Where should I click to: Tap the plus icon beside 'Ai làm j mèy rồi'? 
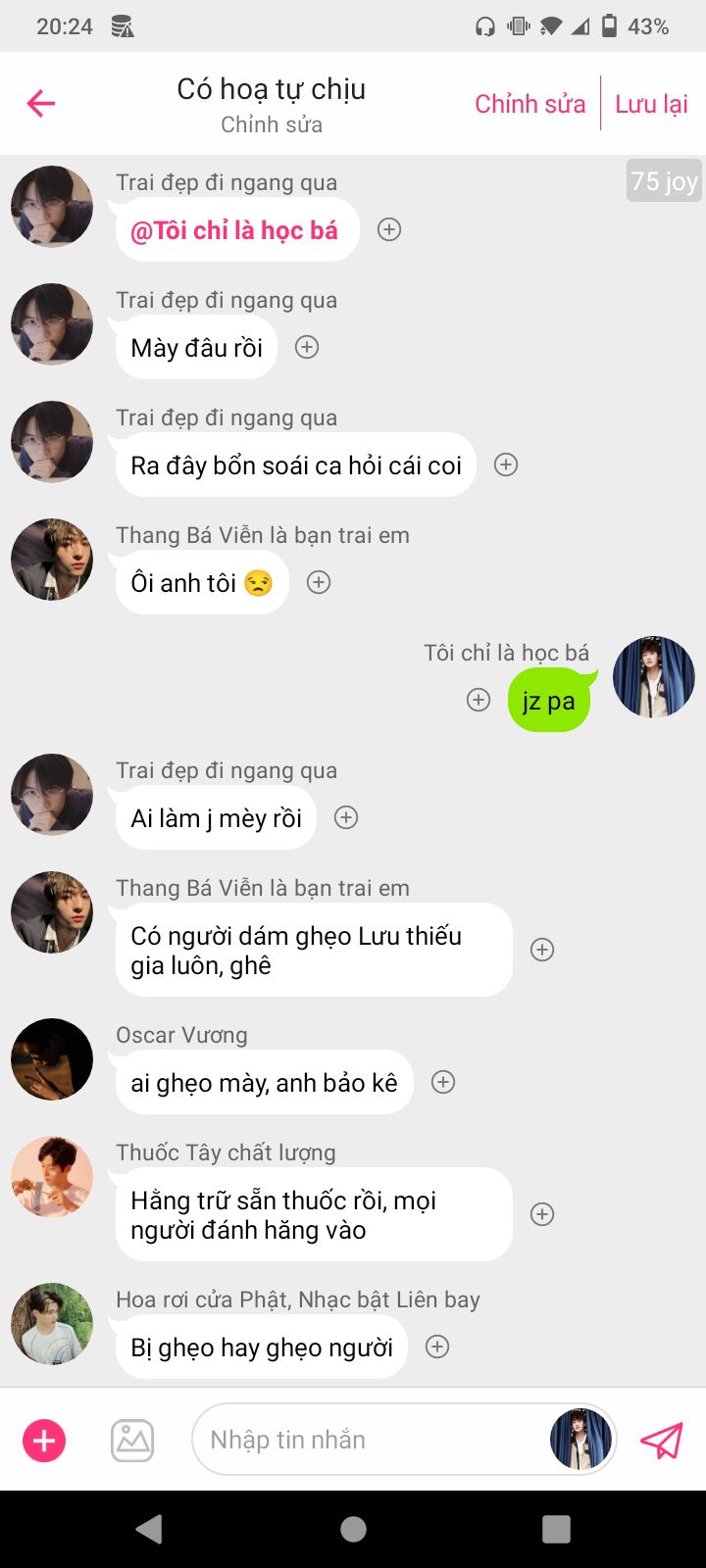point(346,817)
